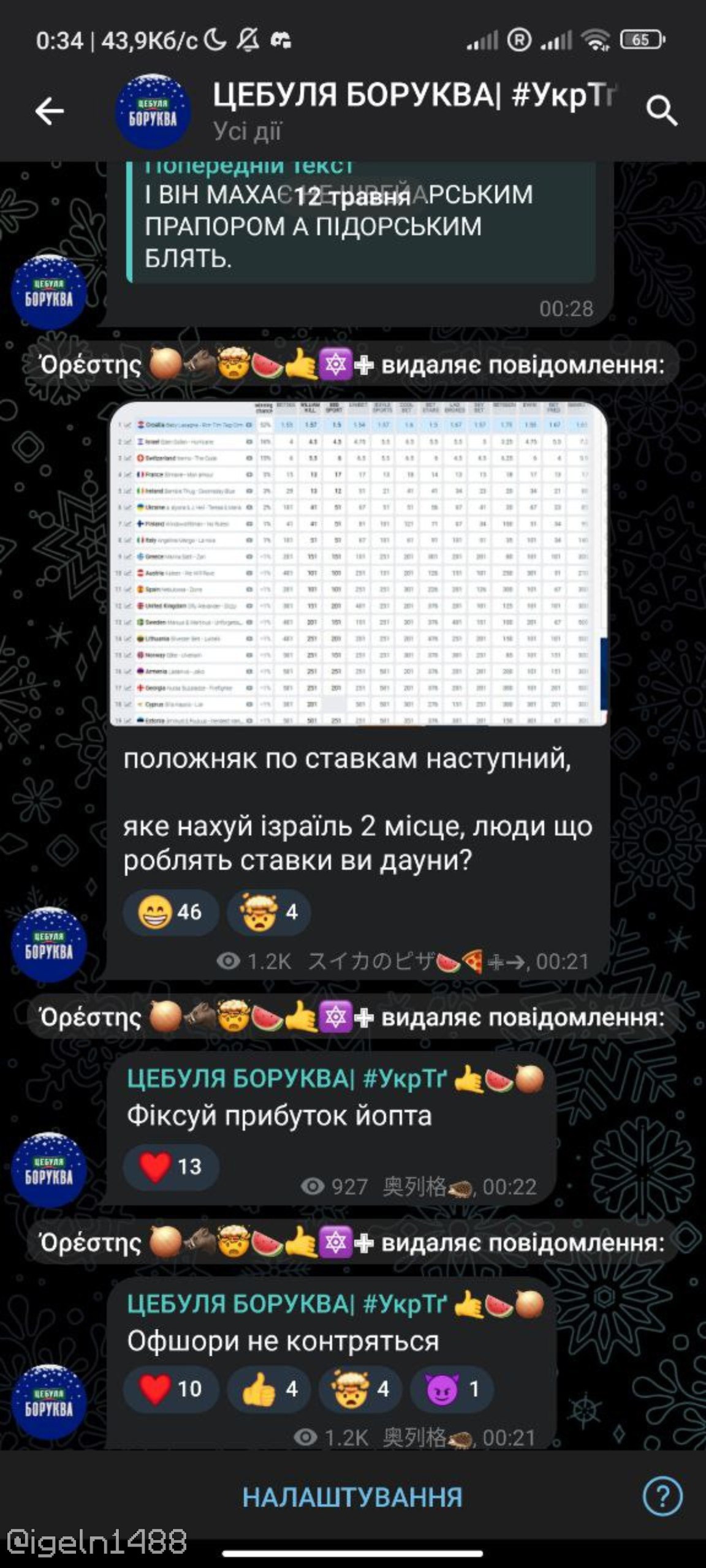The height and width of the screenshot is (1568, 706).
Task: Tap the grinning reaction with 46
Action: (x=170, y=912)
